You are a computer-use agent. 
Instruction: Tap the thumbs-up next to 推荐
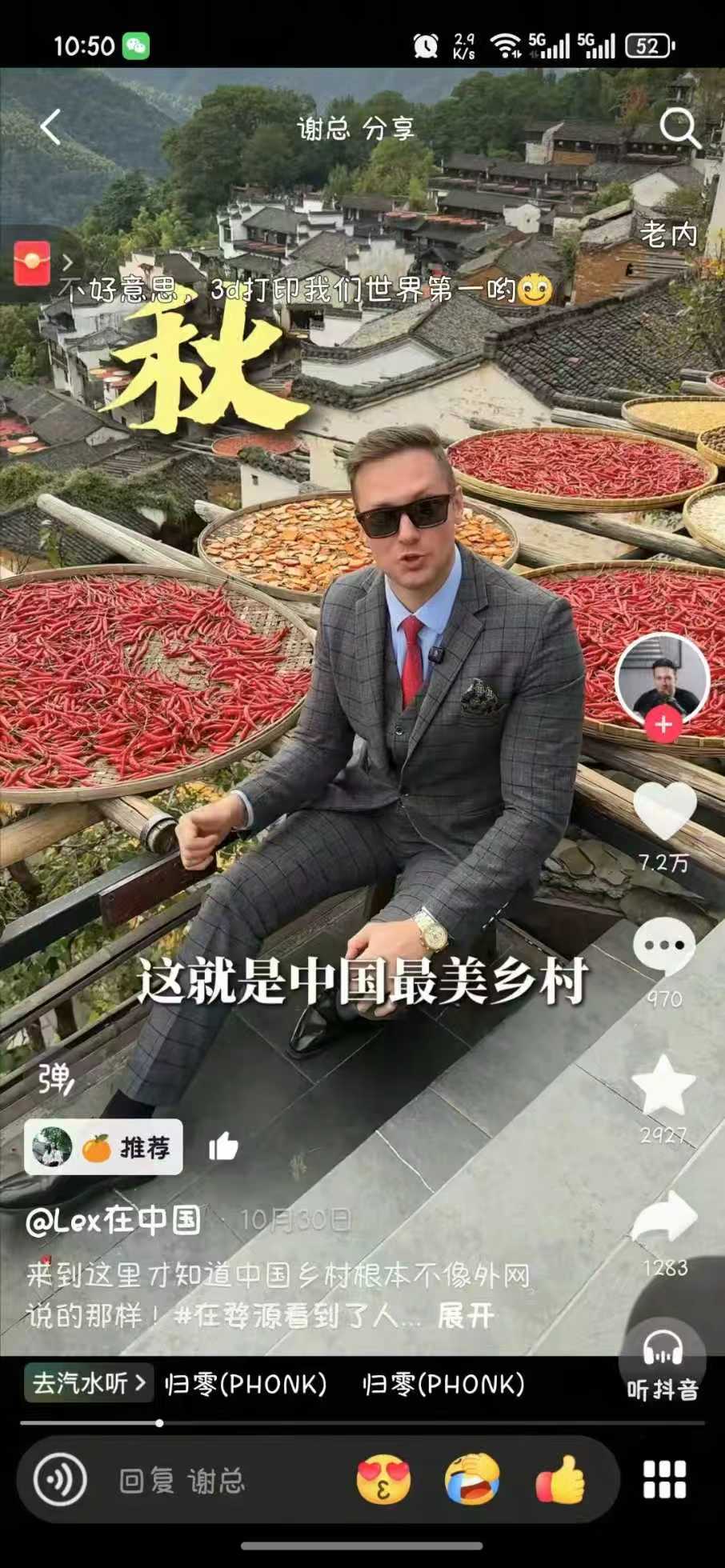point(223,1147)
